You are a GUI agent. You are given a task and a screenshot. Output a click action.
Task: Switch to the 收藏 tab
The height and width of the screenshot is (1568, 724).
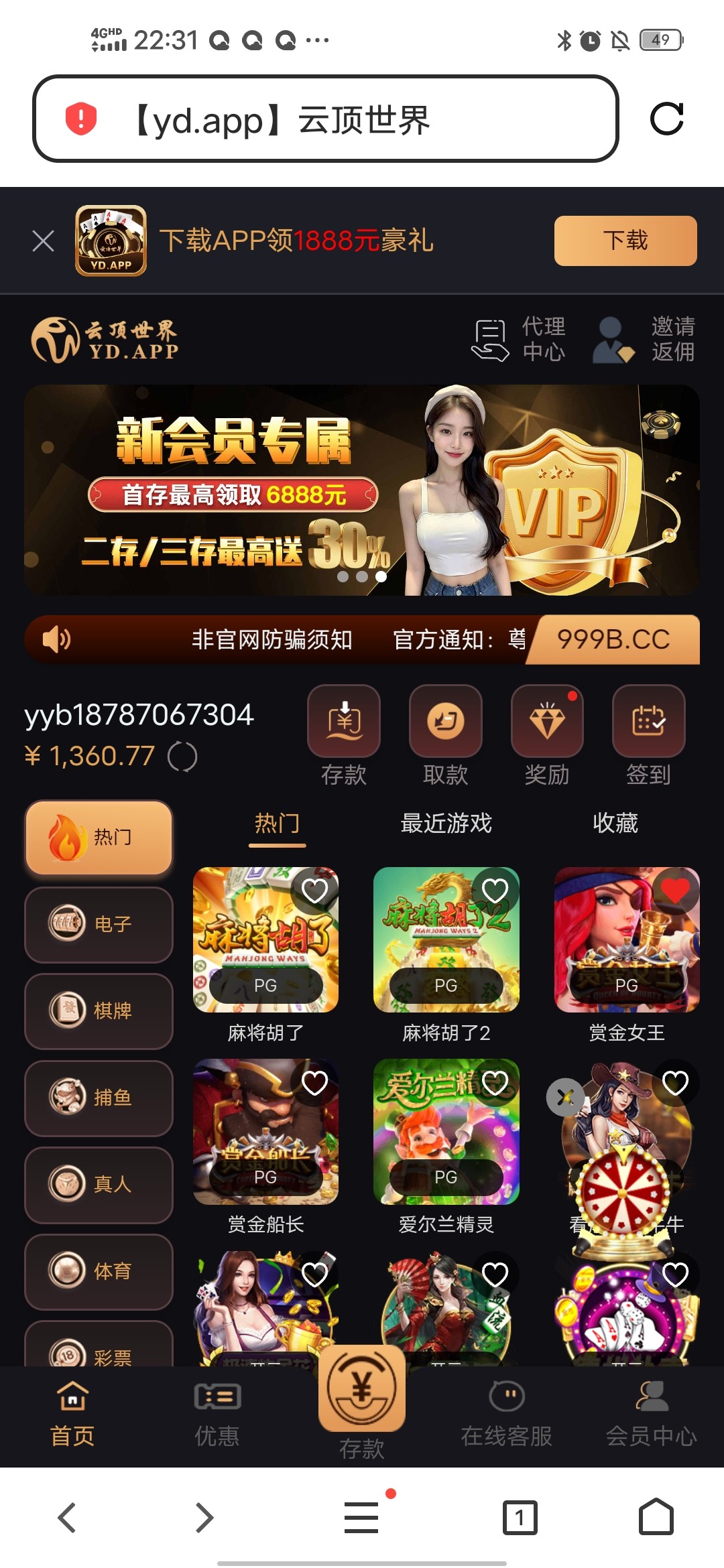tap(615, 824)
